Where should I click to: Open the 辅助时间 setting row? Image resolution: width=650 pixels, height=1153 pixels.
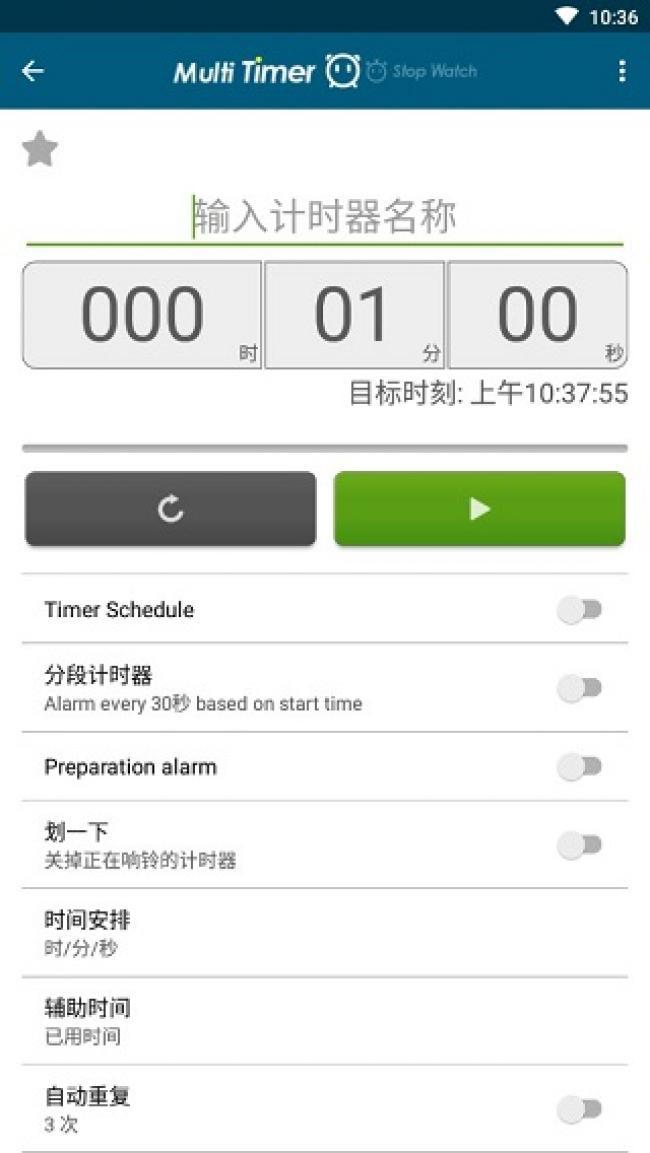point(324,1021)
